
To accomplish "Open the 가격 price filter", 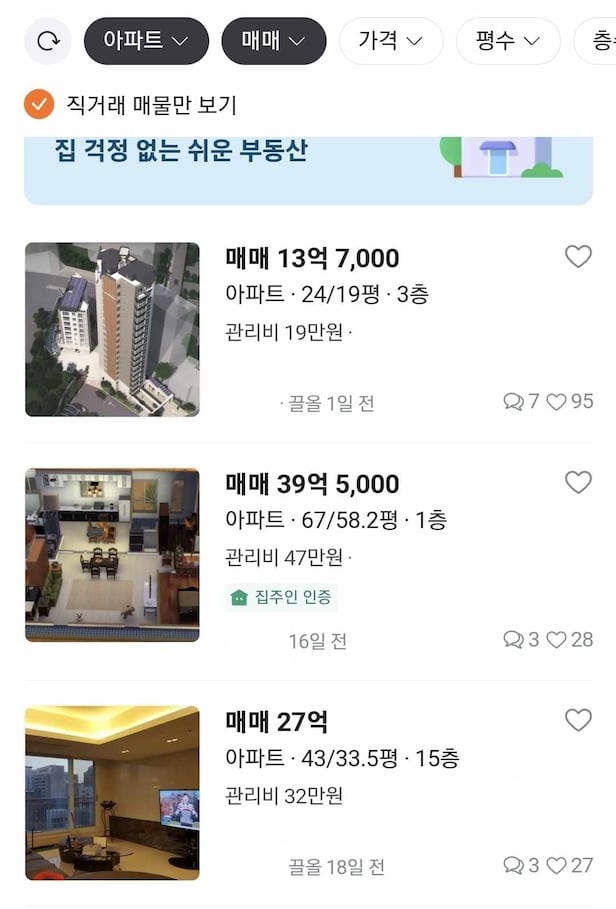I will click(390, 41).
